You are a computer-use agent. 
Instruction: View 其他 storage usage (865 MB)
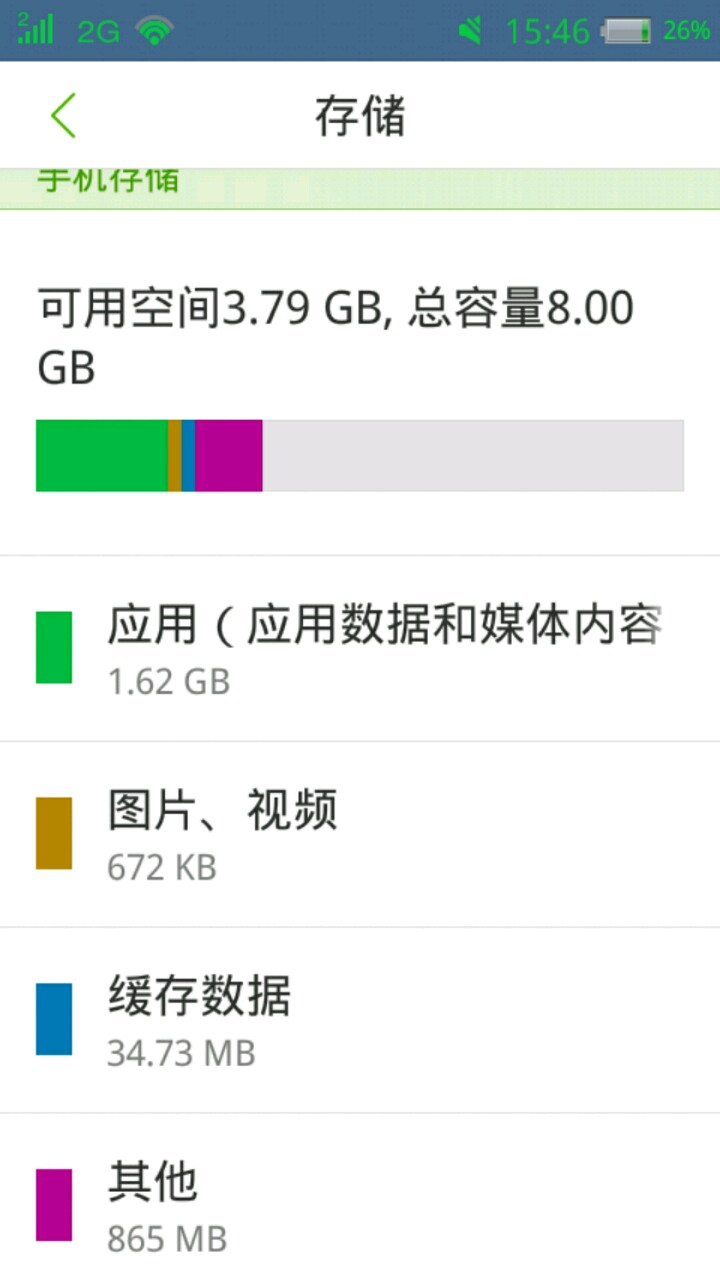[x=360, y=1205]
